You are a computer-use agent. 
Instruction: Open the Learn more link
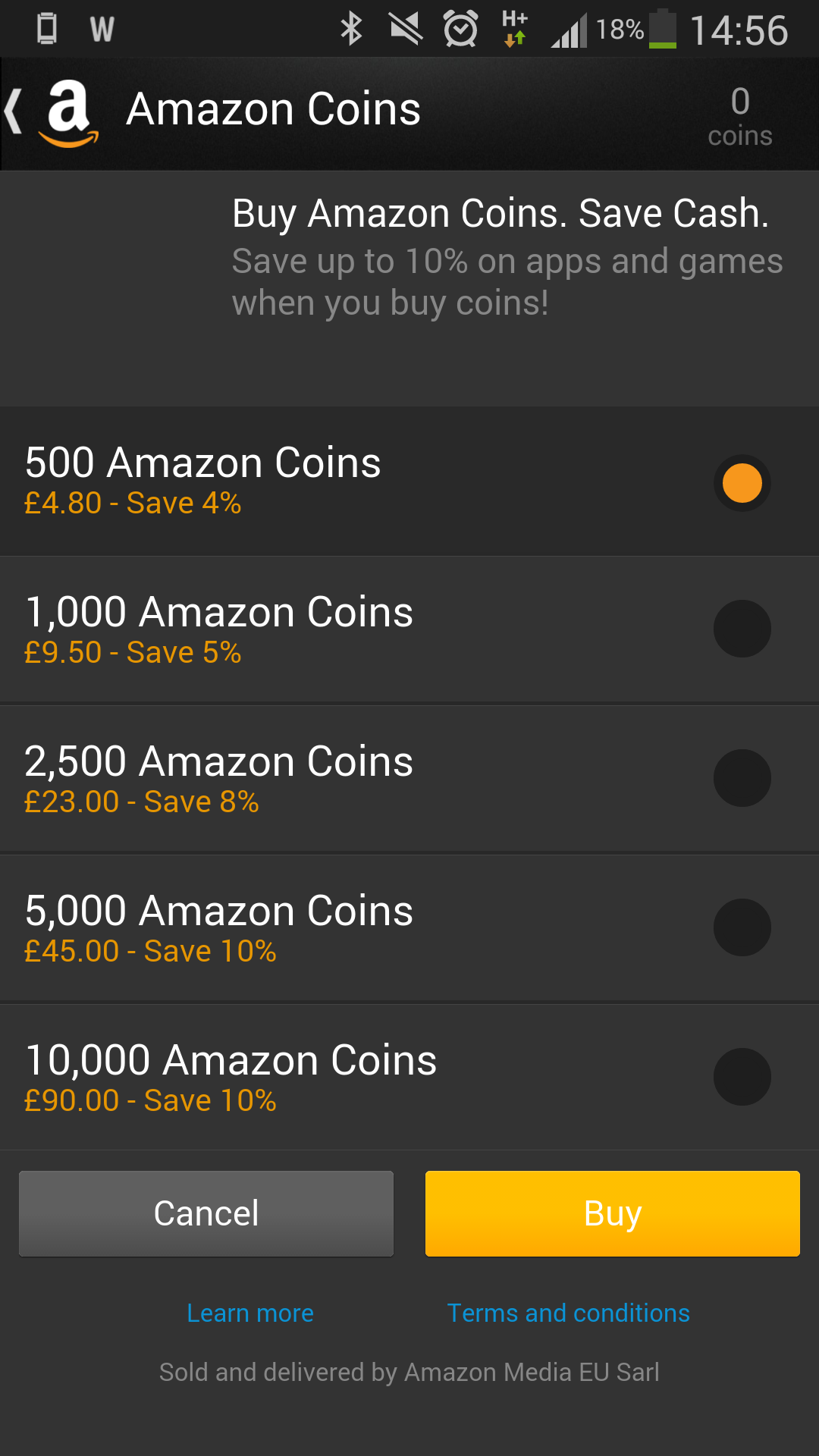[250, 1313]
